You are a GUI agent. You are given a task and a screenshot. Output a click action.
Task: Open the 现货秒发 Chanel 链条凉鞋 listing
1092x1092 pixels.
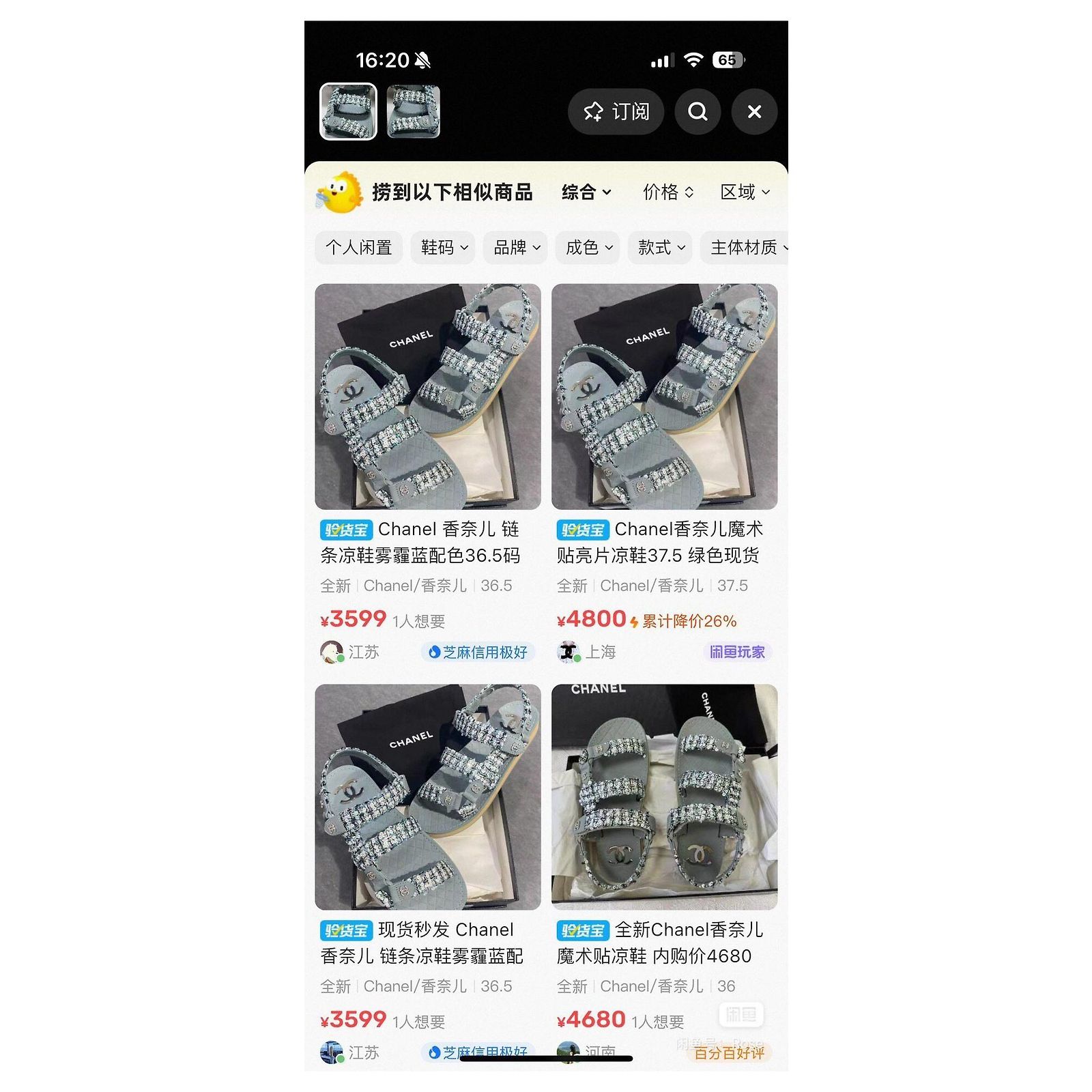[427, 875]
